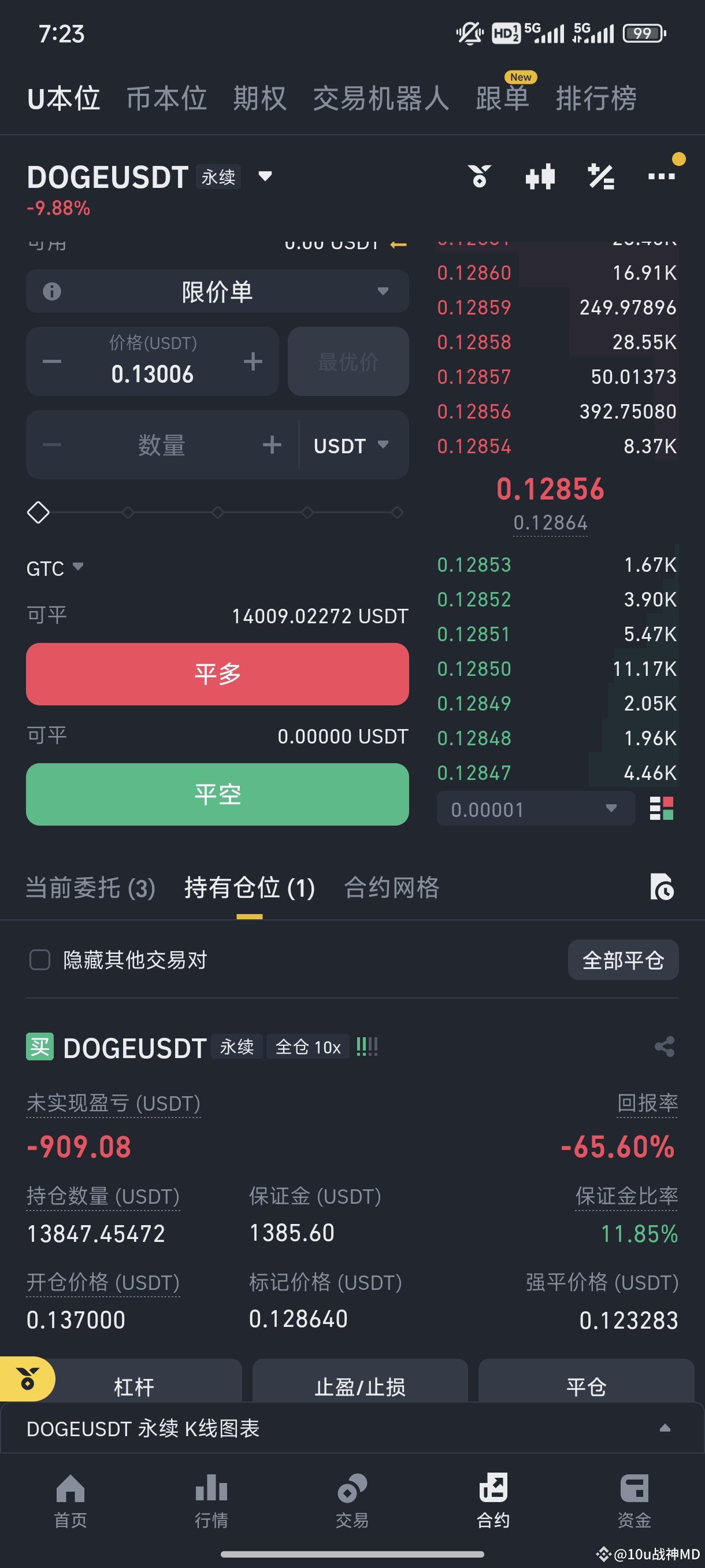Viewport: 705px width, 1568px height.
Task: Switch to the 当前委托 tab
Action: pyautogui.click(x=90, y=889)
